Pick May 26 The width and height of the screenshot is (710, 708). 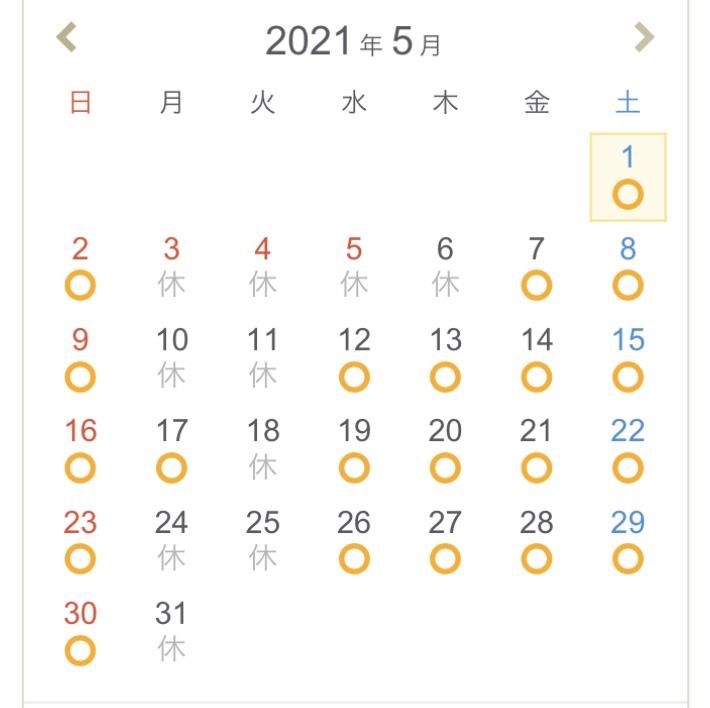click(354, 541)
